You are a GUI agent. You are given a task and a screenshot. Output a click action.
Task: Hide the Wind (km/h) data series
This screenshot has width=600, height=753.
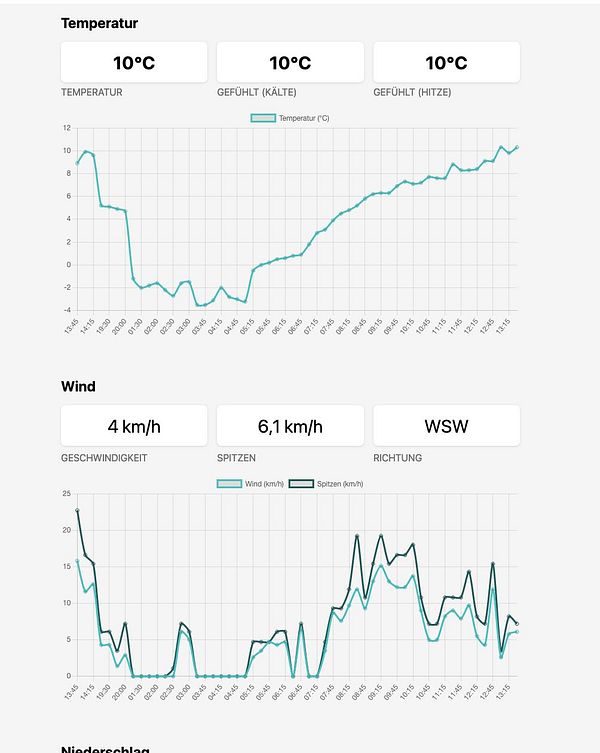point(250,484)
